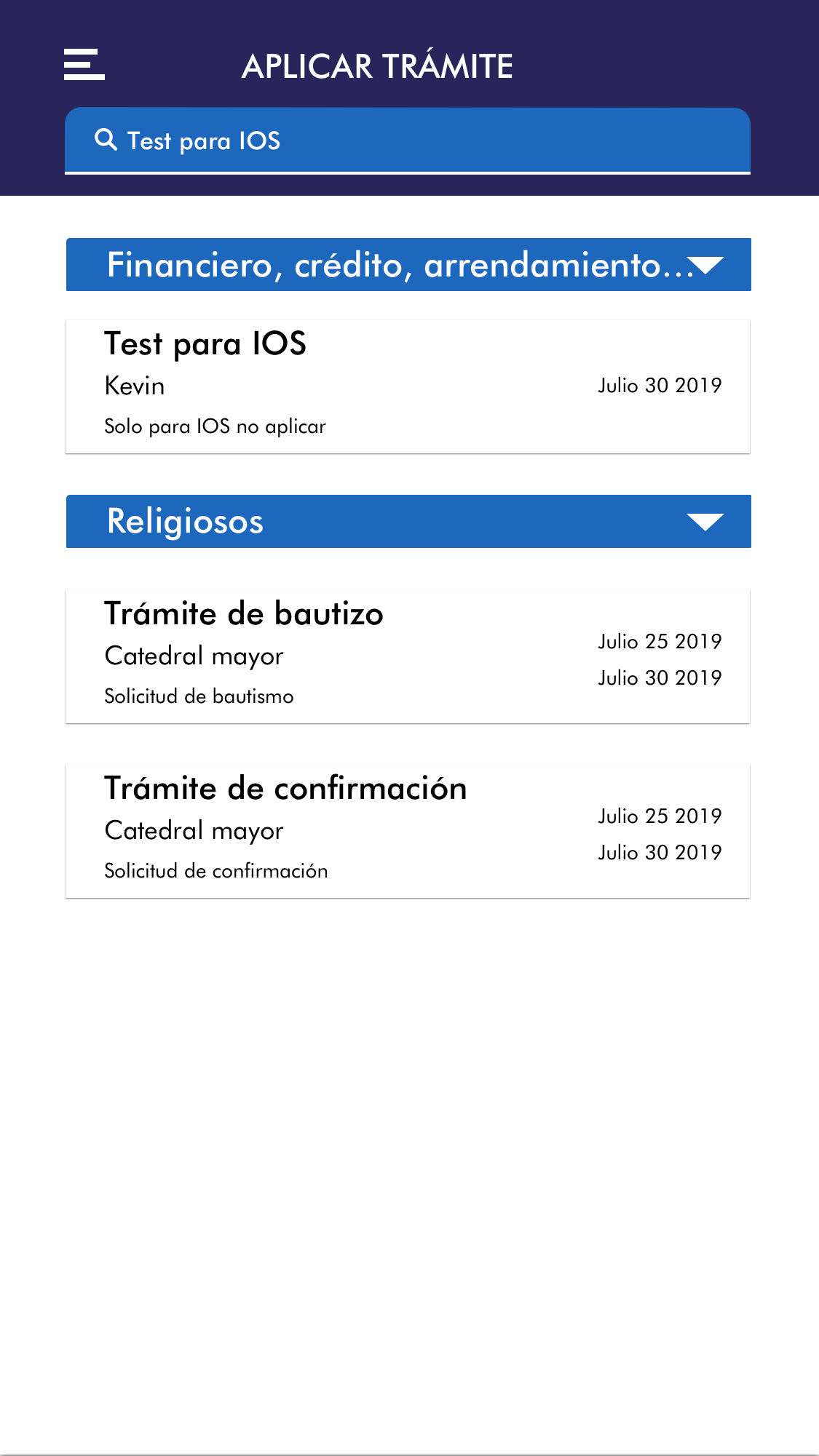Open the Trámite de bautizo card
The height and width of the screenshot is (1456, 819).
(408, 656)
